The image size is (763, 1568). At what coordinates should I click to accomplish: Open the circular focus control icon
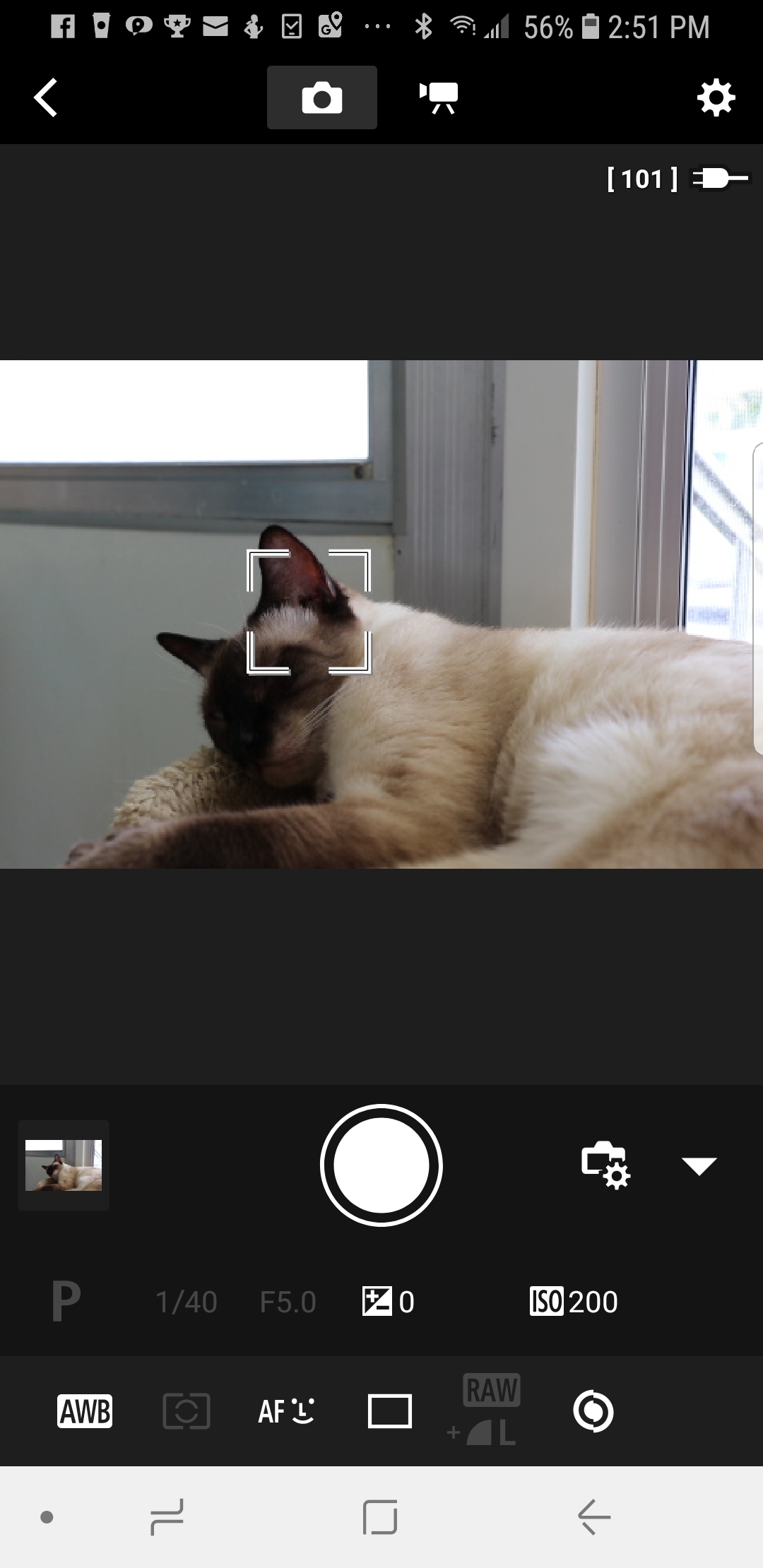[593, 1411]
